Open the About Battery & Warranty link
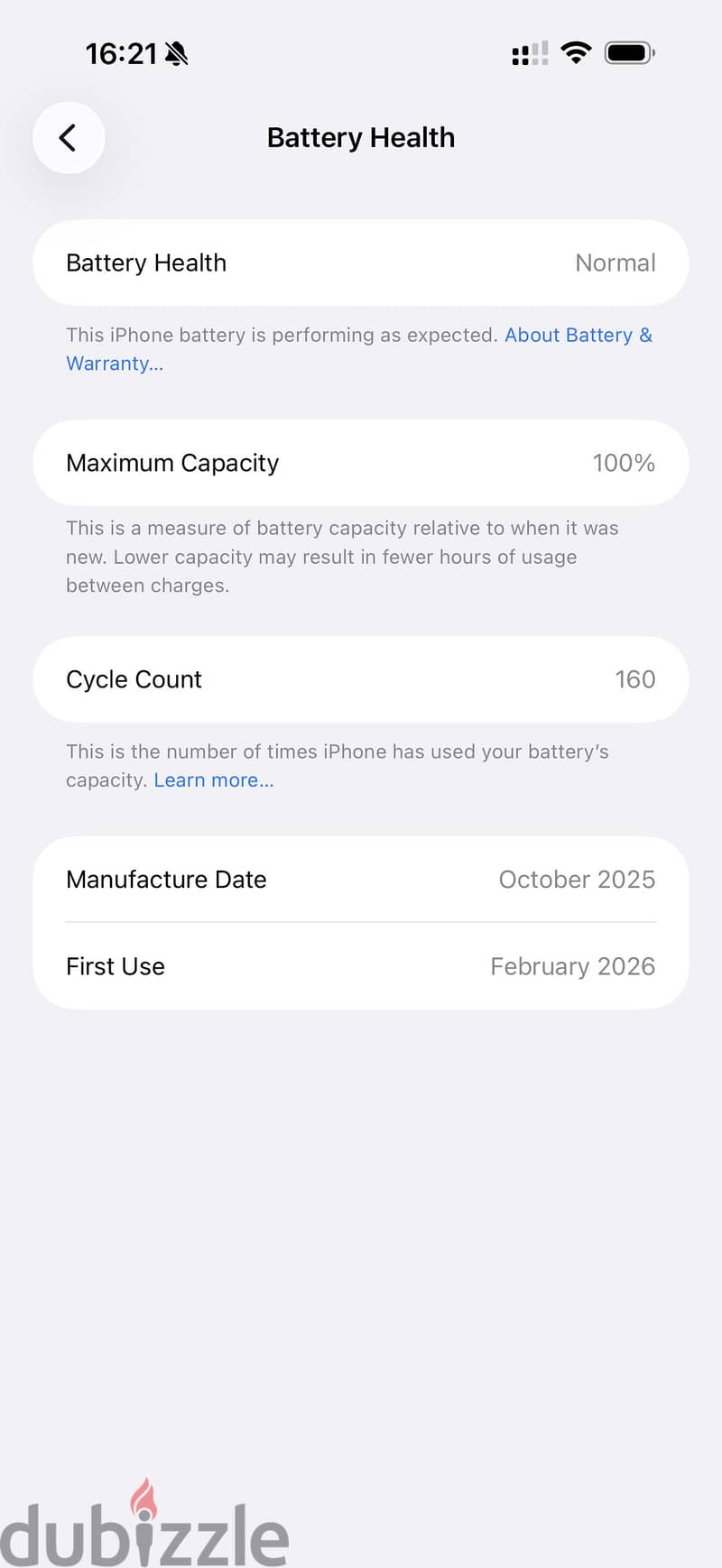 click(x=578, y=336)
